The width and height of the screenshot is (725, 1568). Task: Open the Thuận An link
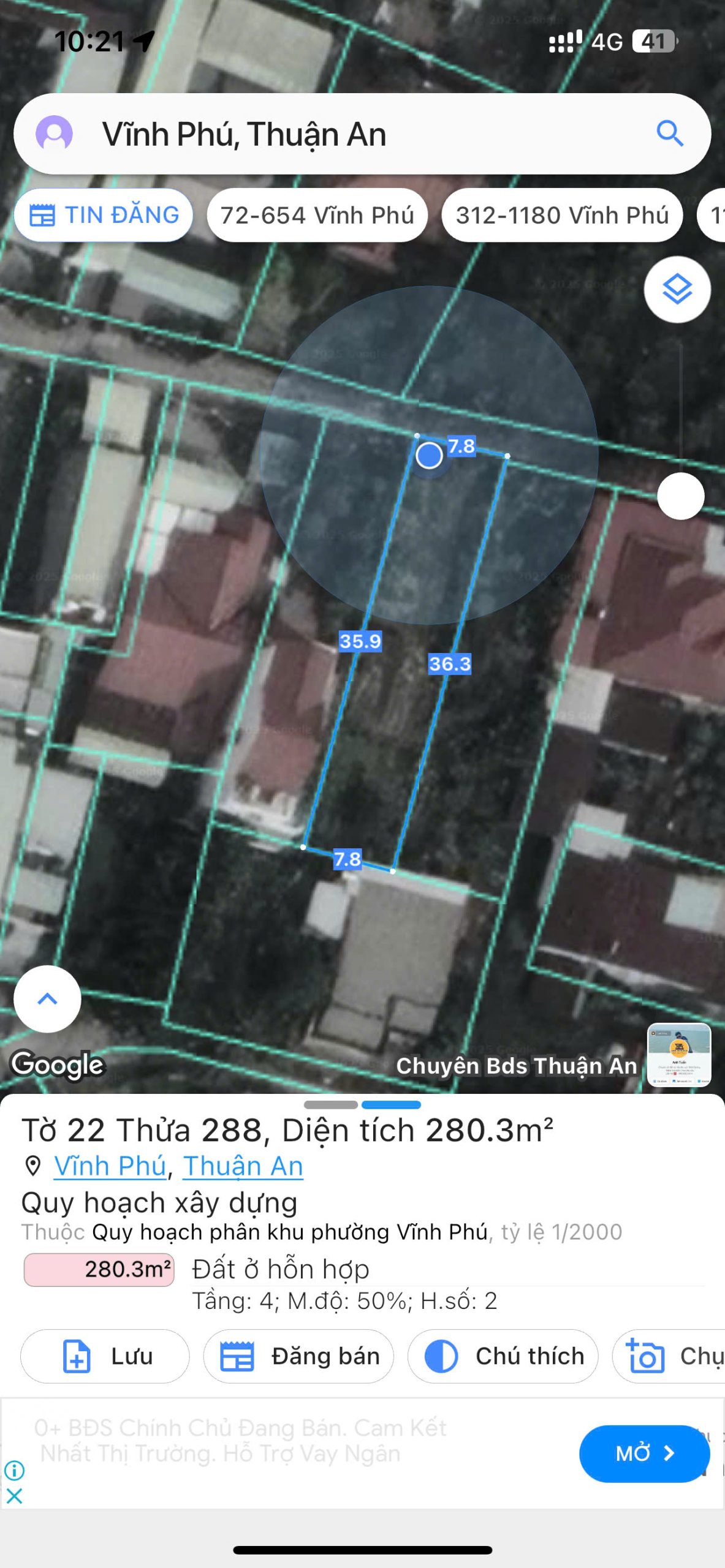pyautogui.click(x=243, y=1166)
